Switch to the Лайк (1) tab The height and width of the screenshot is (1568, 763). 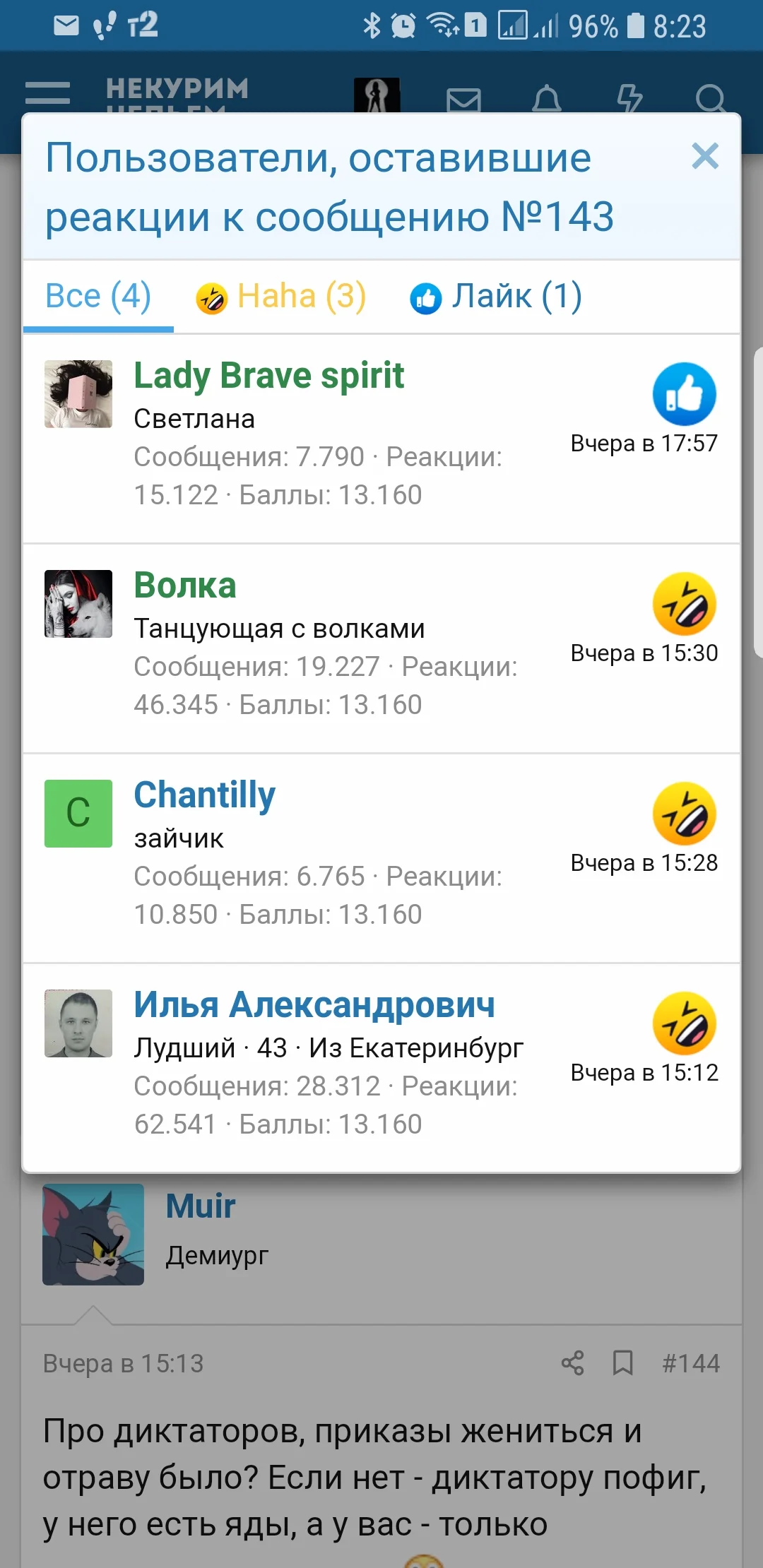click(497, 296)
